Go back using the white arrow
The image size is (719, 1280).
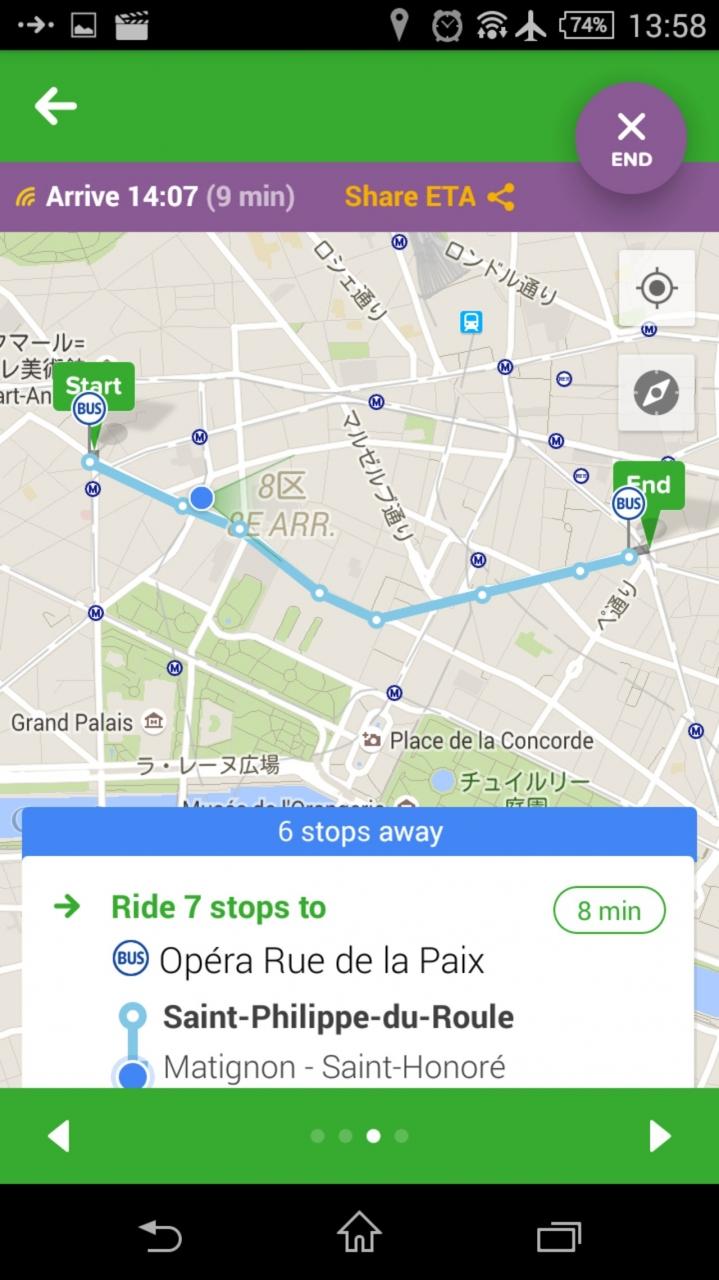pos(56,106)
